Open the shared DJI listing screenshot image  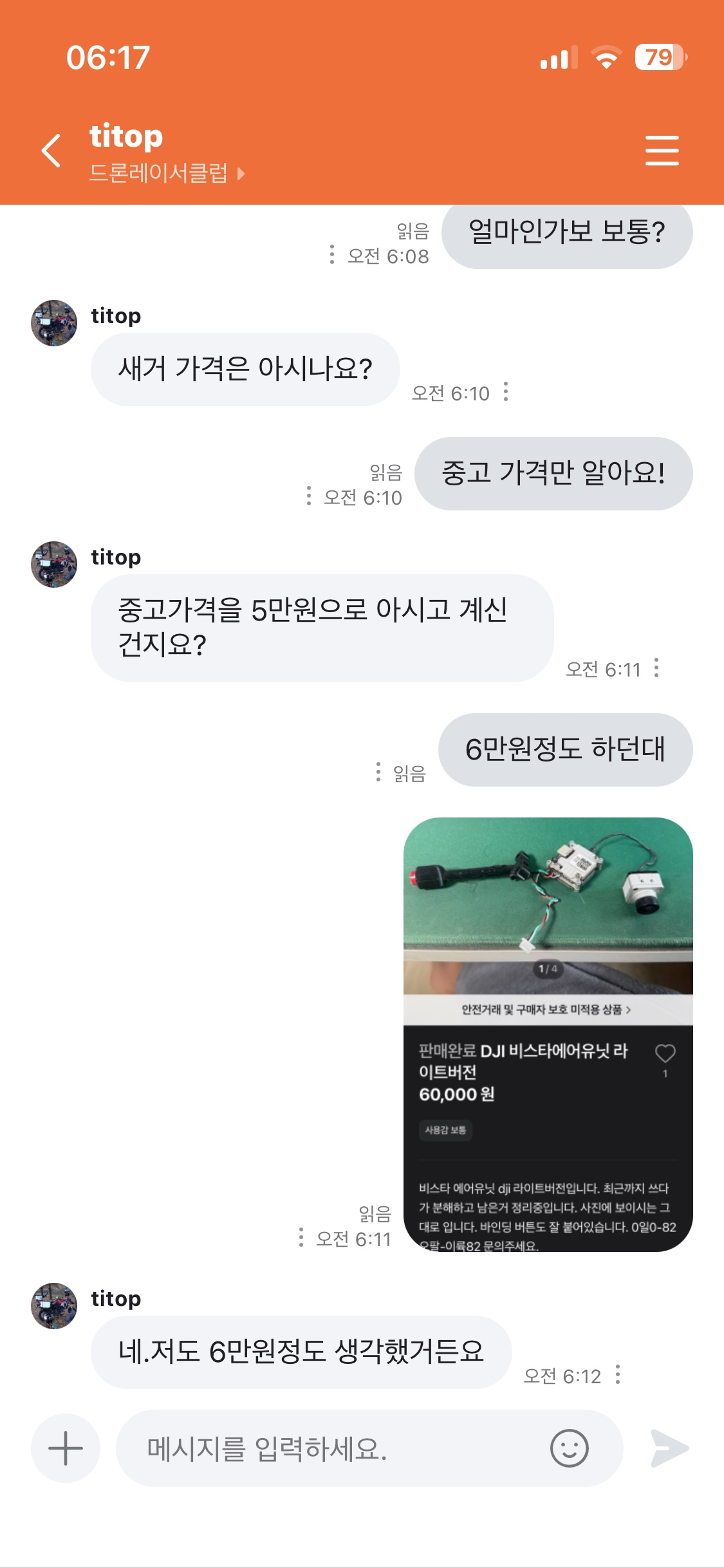pos(548,1034)
